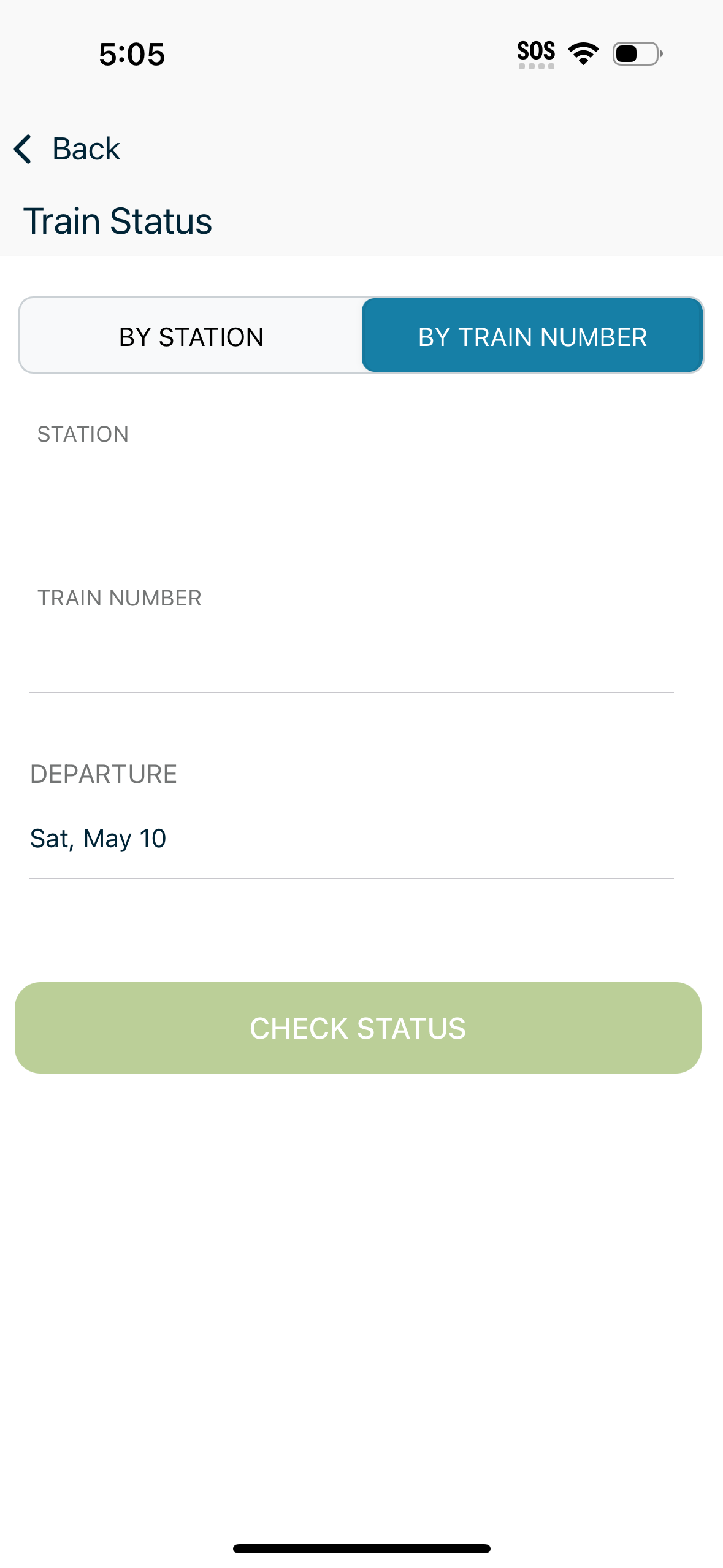Tap the SOS cellular indicator
Screen dimensions: 723x1568
click(x=536, y=52)
